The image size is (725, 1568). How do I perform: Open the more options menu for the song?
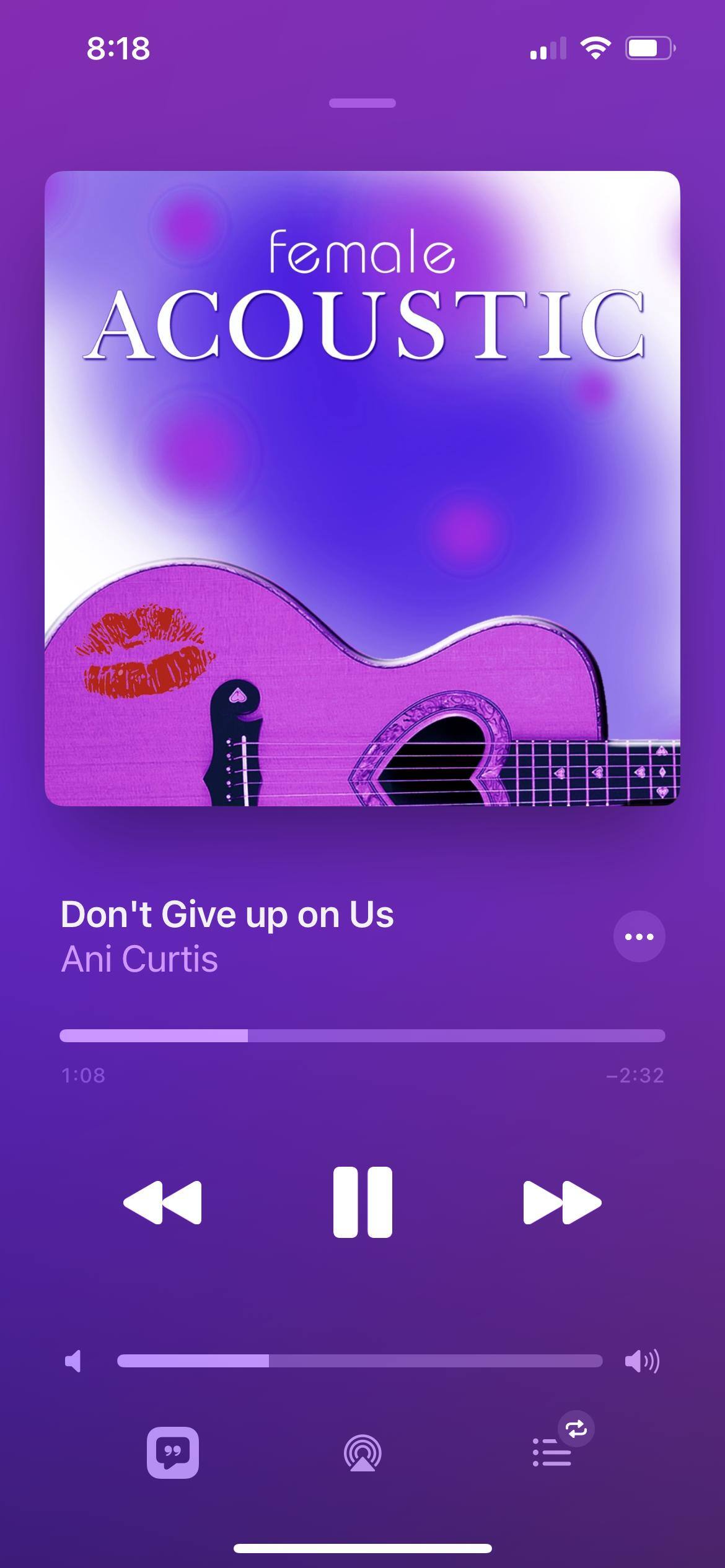(x=639, y=936)
